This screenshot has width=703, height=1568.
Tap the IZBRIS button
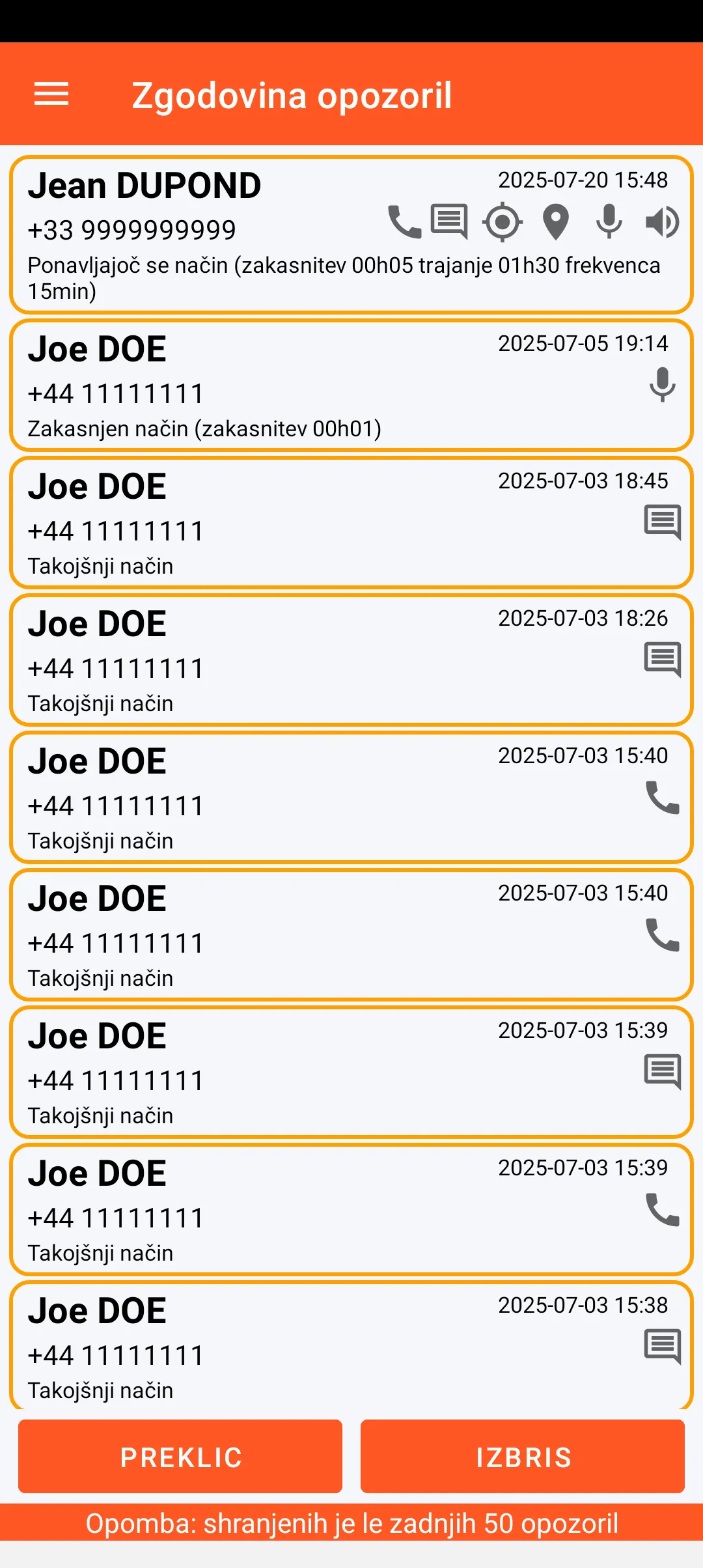click(x=523, y=1457)
